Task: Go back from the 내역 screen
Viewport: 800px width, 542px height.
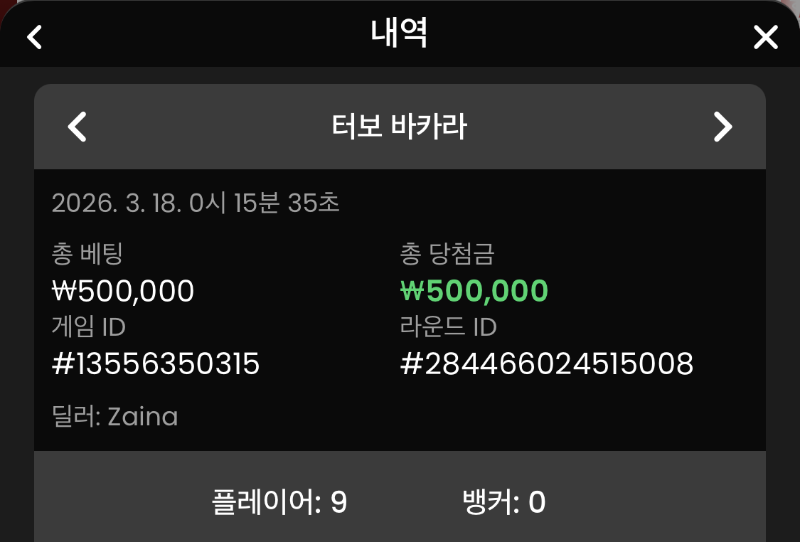Action: coord(35,37)
